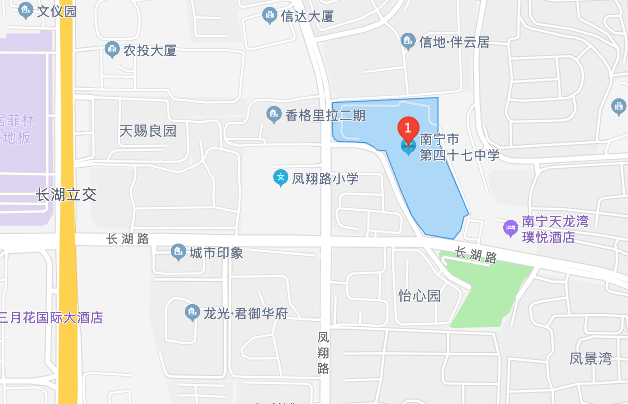
Task: Select the 信达大厦 place icon
Action: (269, 15)
